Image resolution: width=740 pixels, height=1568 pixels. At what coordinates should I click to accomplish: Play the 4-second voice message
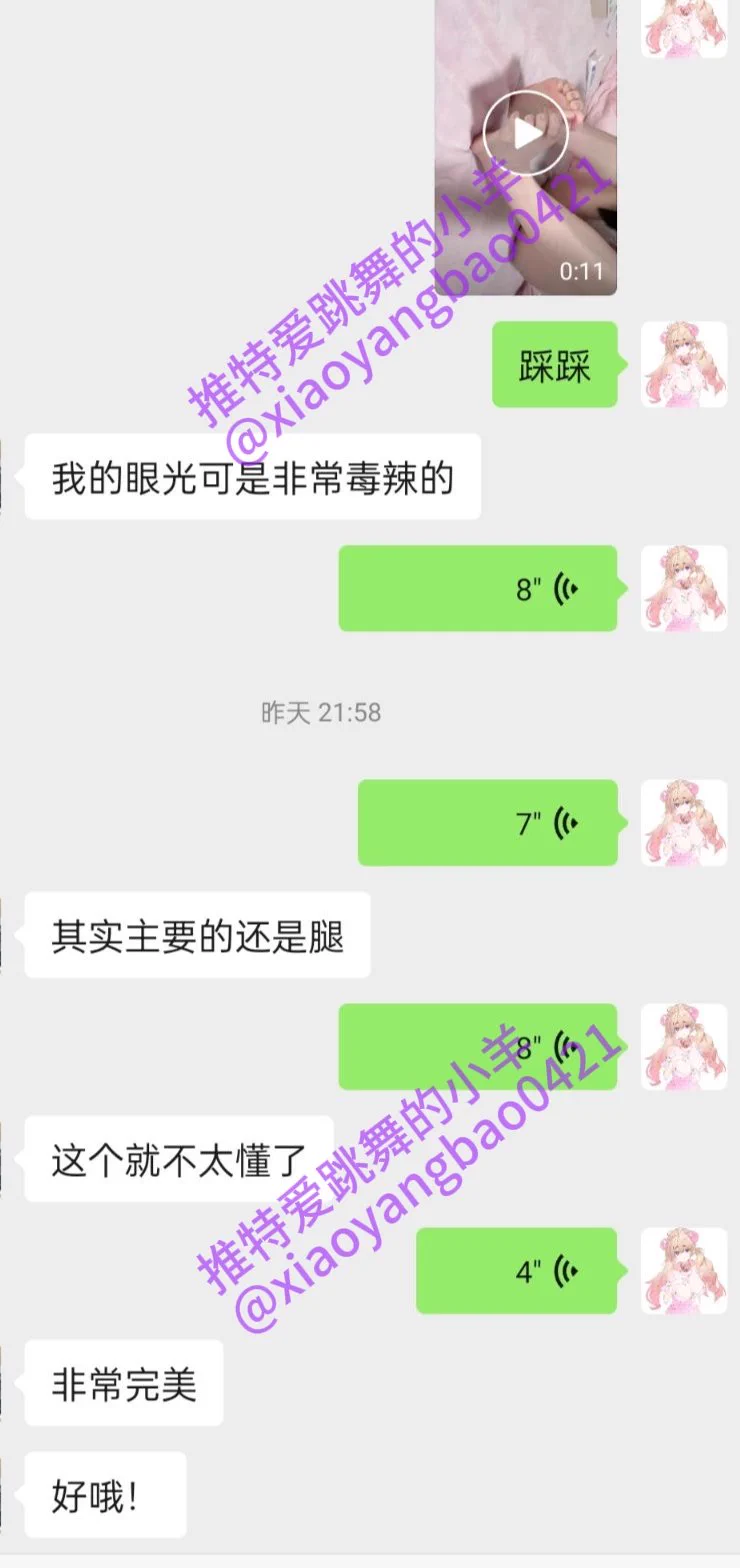tap(516, 1271)
